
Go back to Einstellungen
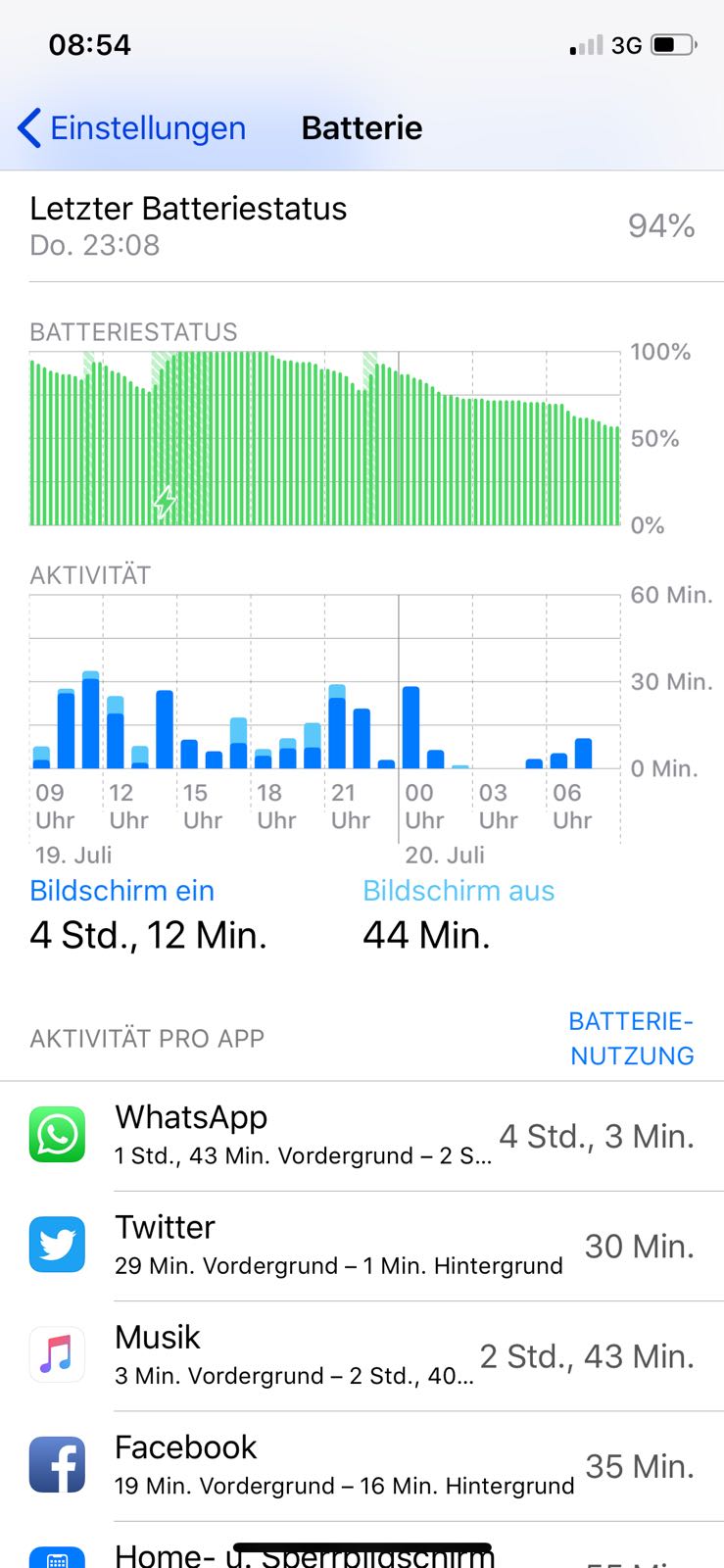[x=131, y=127]
